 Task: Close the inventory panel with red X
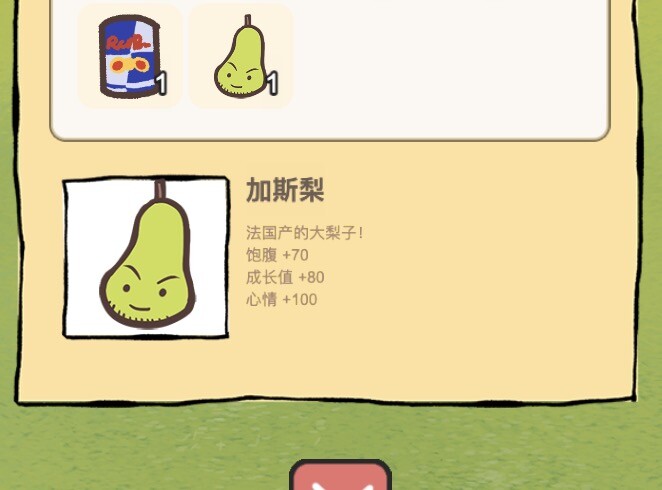point(340,478)
